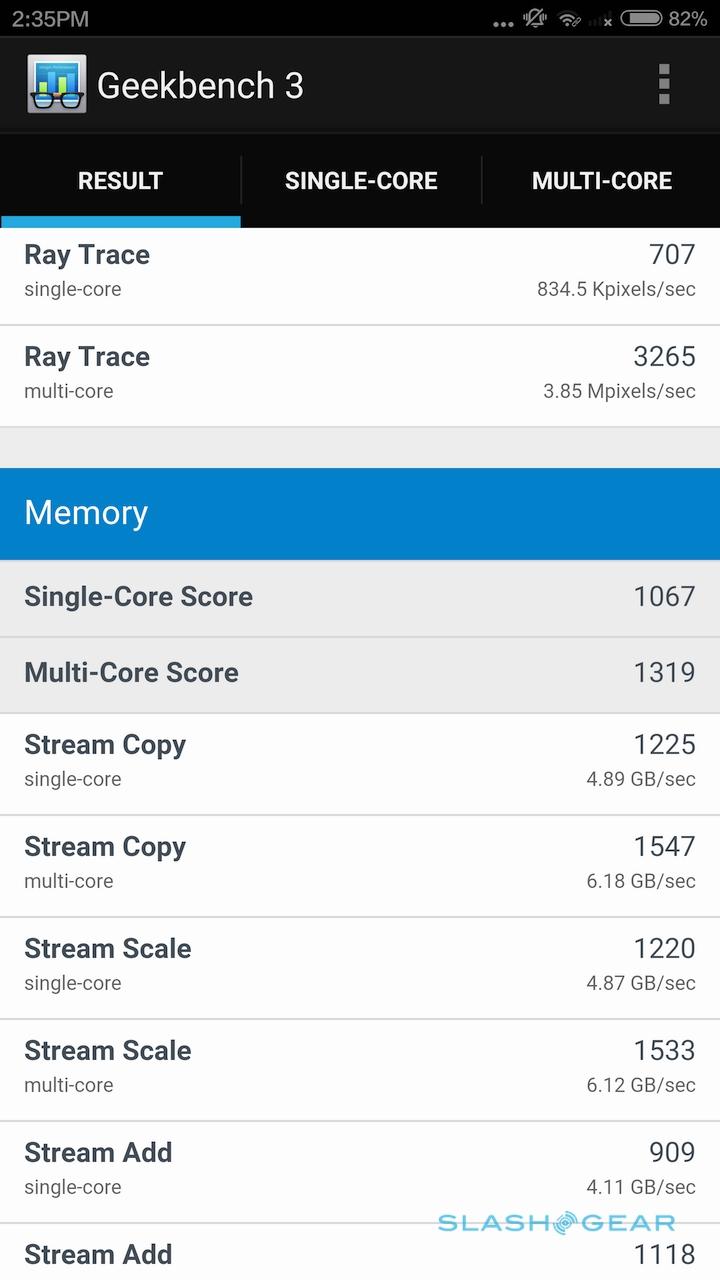Open the overflow menu
This screenshot has width=720, height=1280.
pos(664,85)
